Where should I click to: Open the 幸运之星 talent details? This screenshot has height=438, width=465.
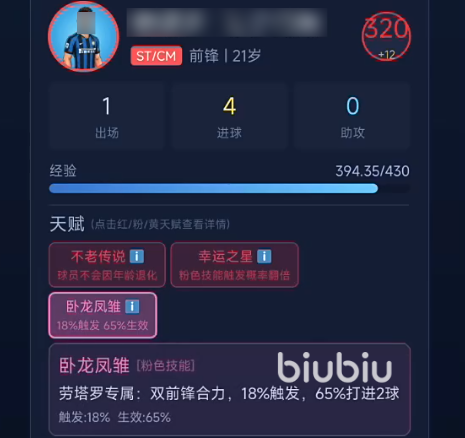click(234, 265)
